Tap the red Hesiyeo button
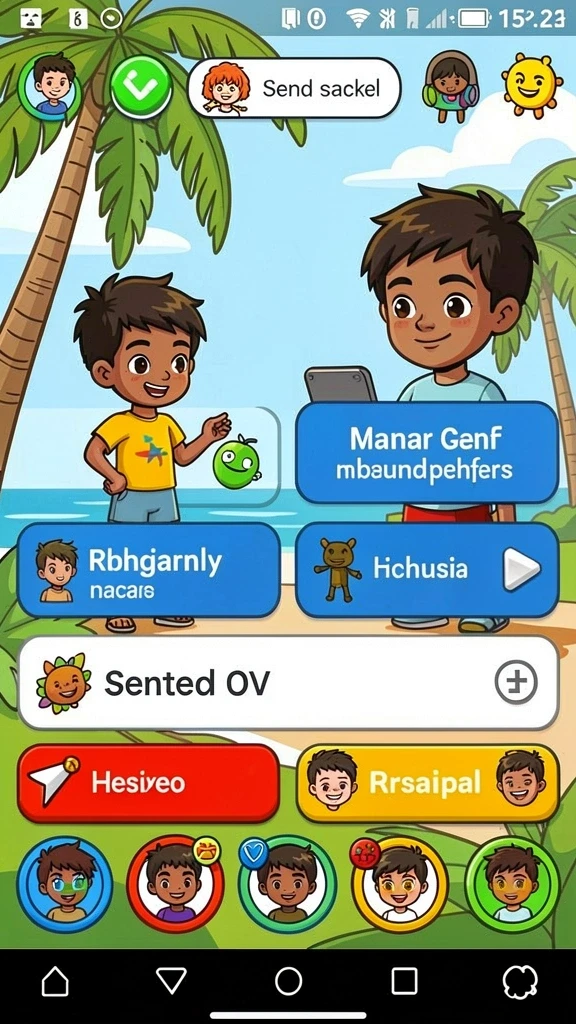The image size is (576, 1024). (149, 782)
